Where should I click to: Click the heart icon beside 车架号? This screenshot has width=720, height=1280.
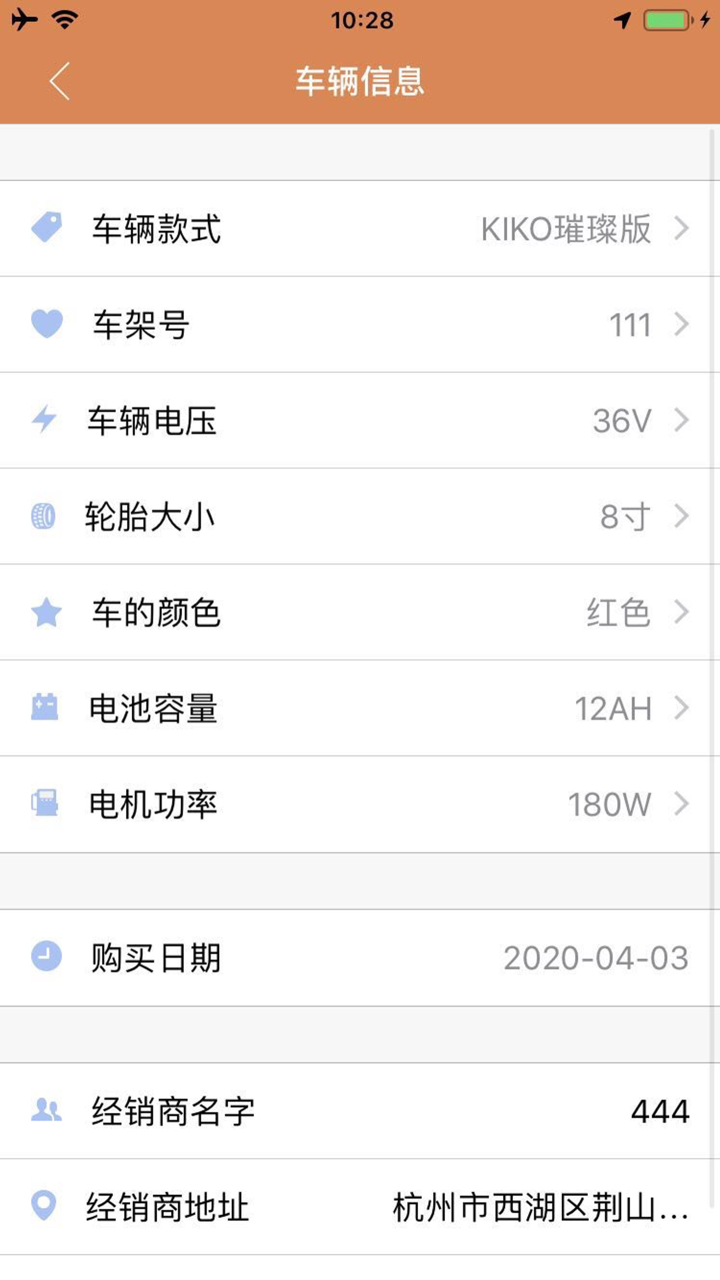pos(45,325)
